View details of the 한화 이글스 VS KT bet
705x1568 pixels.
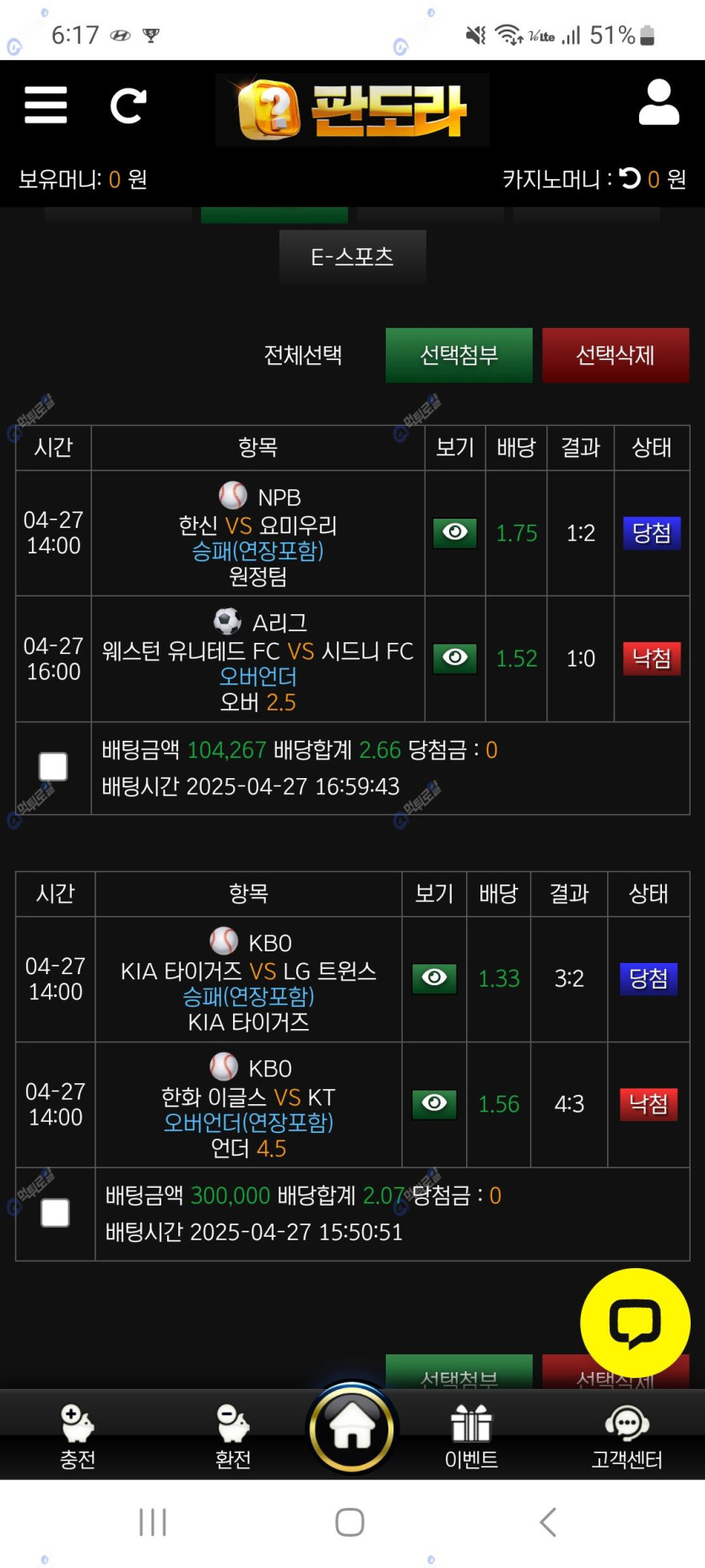pyautogui.click(x=434, y=1102)
